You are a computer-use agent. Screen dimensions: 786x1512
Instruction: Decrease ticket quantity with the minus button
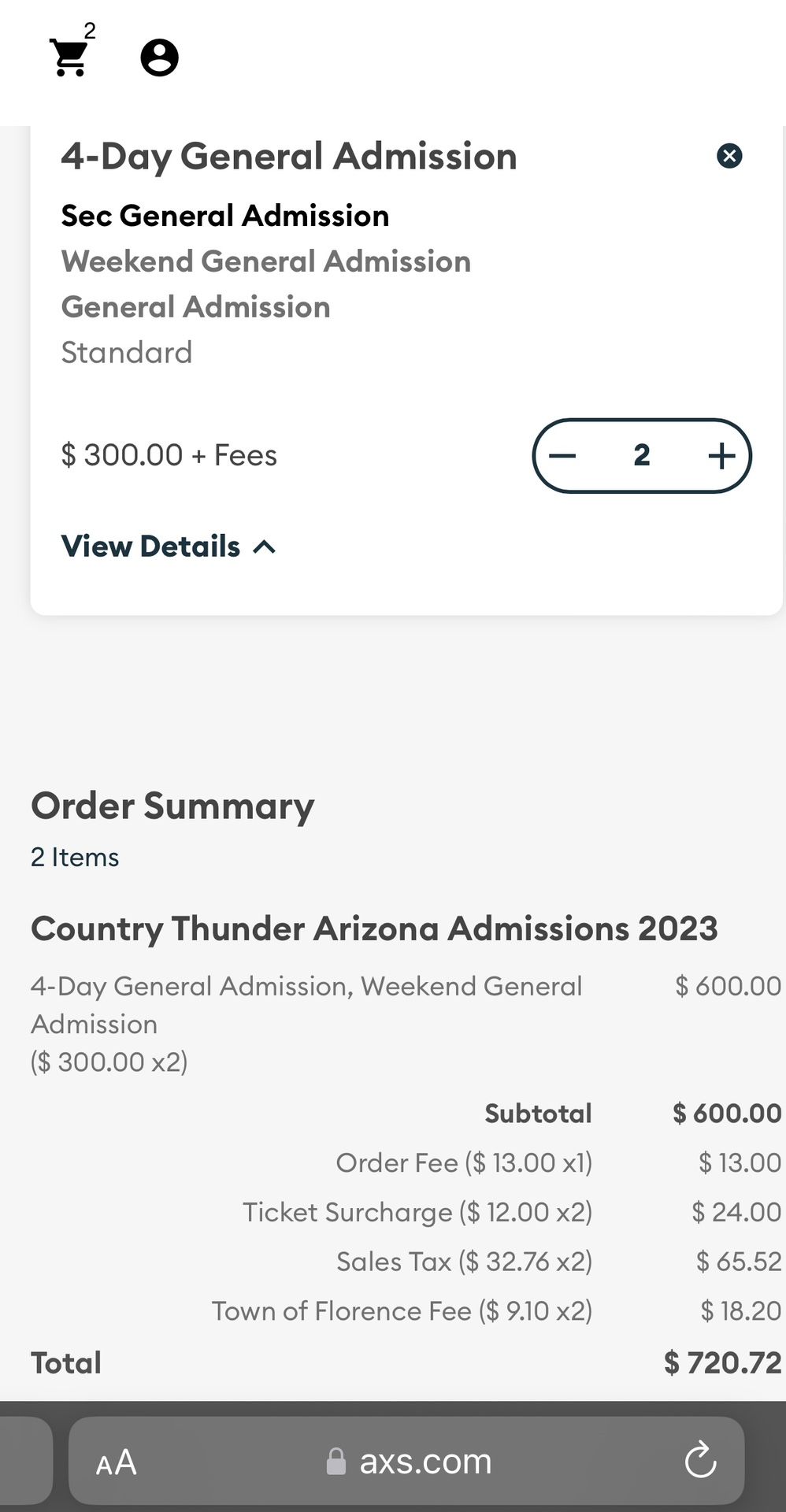point(564,455)
